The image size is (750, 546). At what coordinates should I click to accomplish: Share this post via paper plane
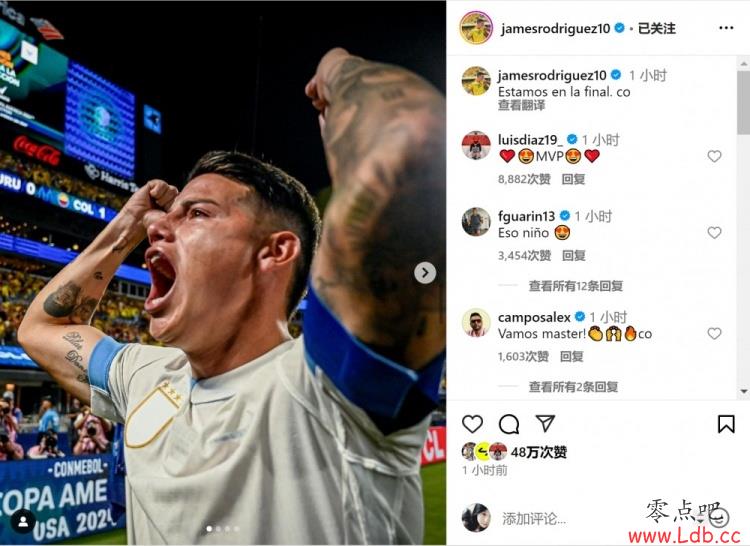point(545,424)
